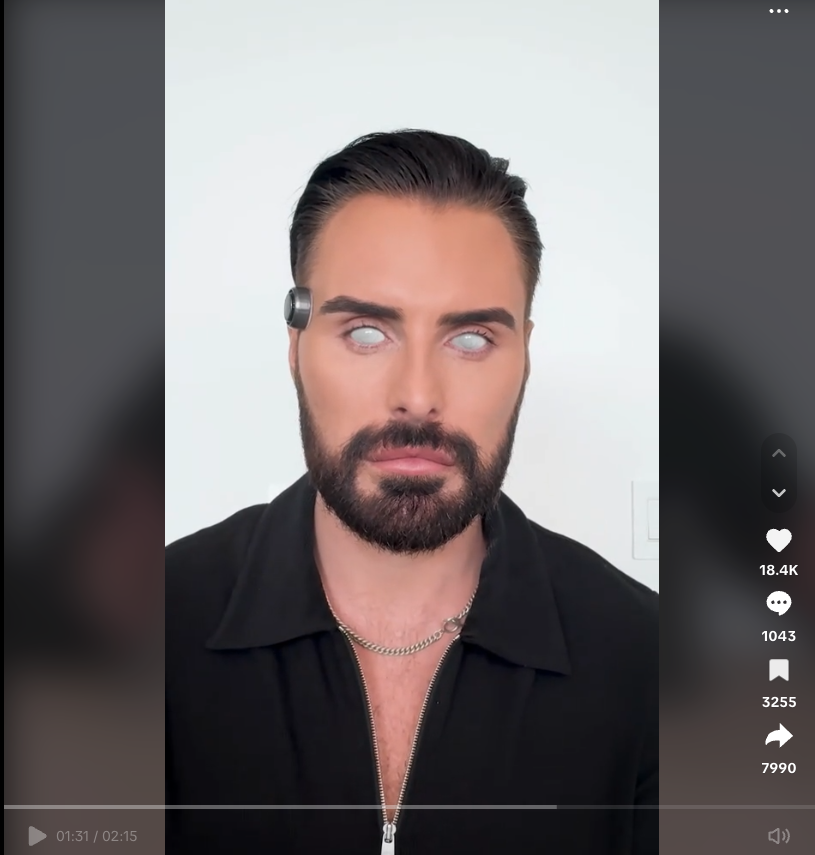Toggle the video sound

[778, 836]
